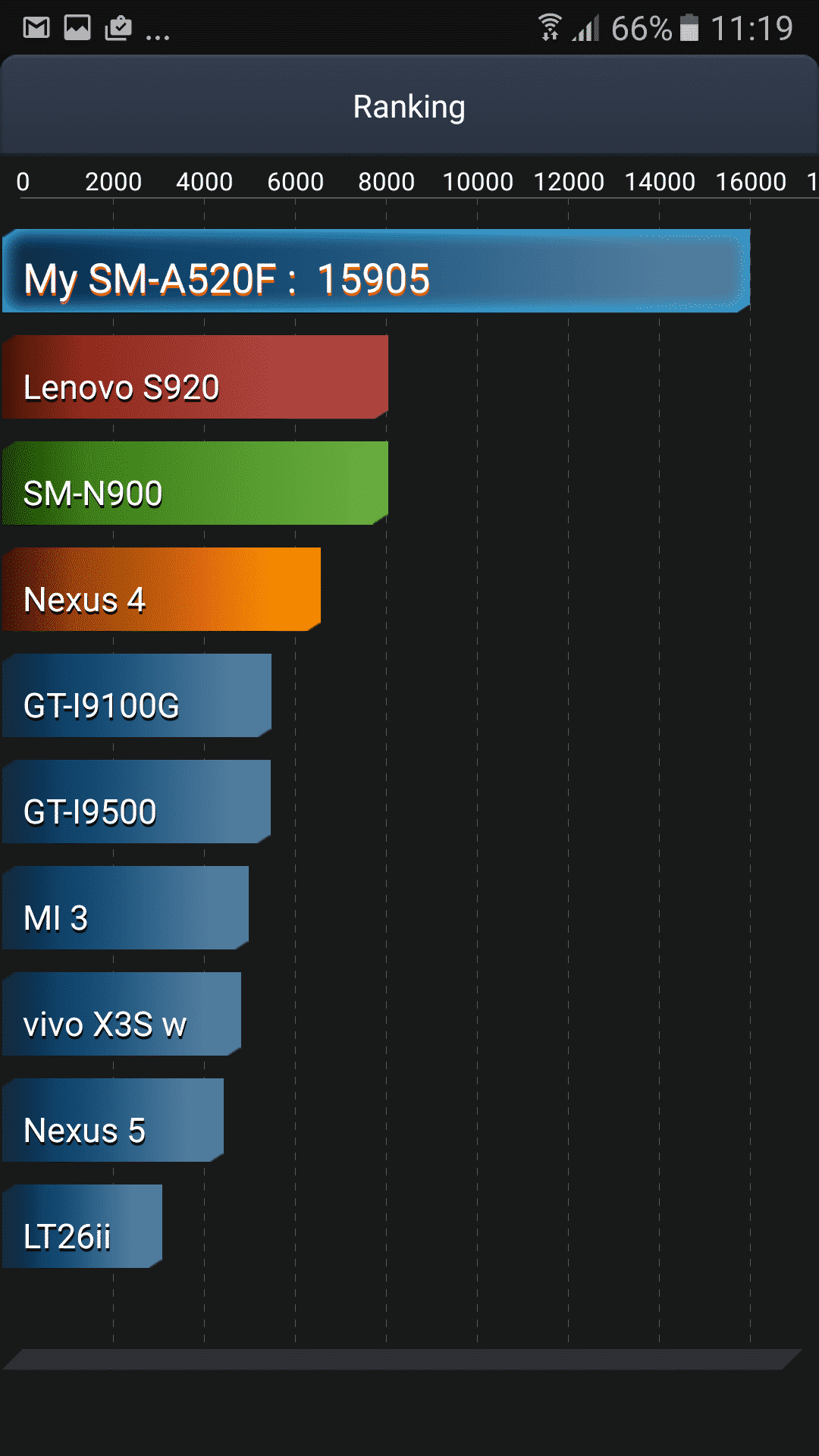The width and height of the screenshot is (819, 1456).
Task: Tap the MI 3 ranking bar
Action: (x=125, y=908)
